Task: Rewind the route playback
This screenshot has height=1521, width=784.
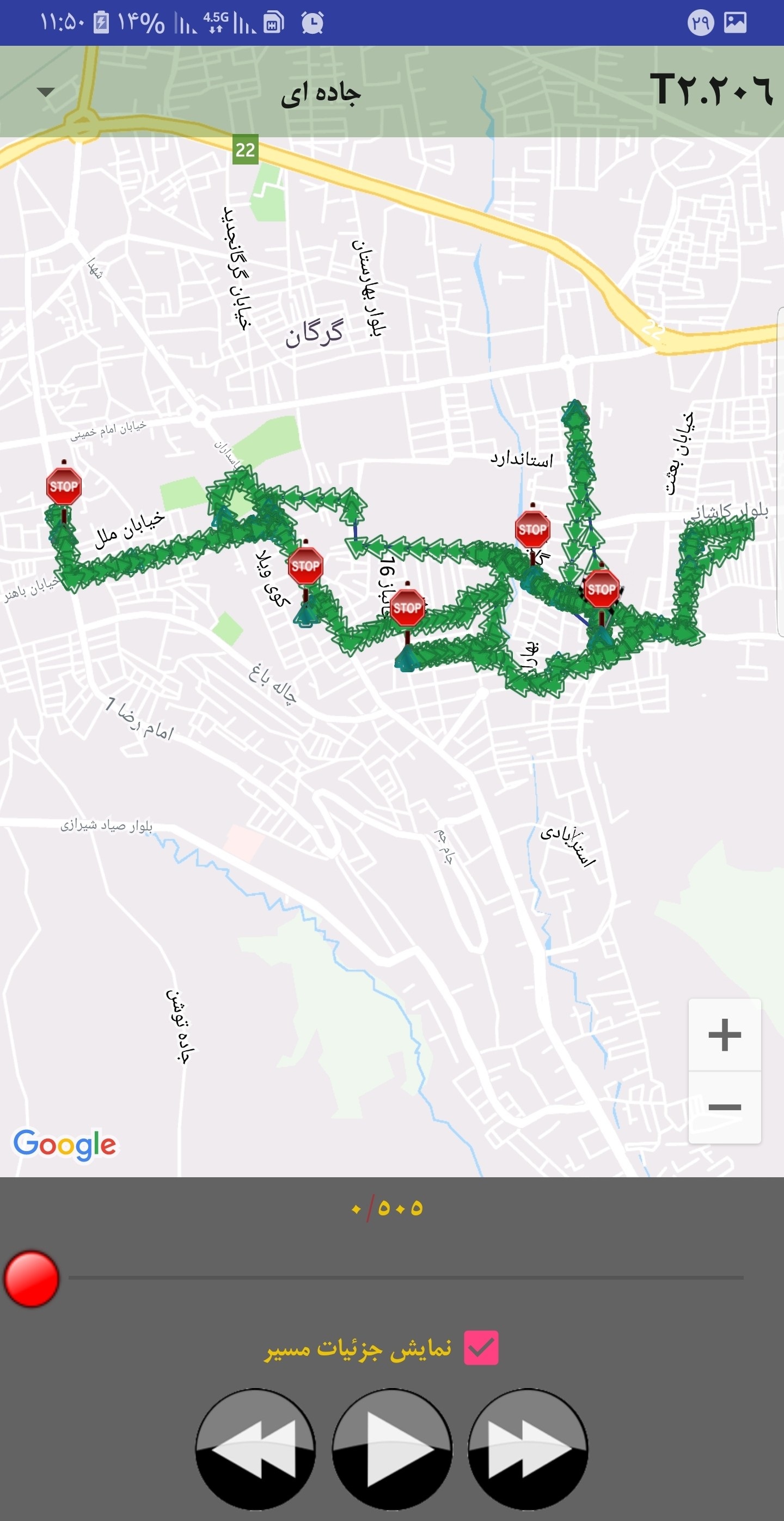Action: pos(255,1449)
